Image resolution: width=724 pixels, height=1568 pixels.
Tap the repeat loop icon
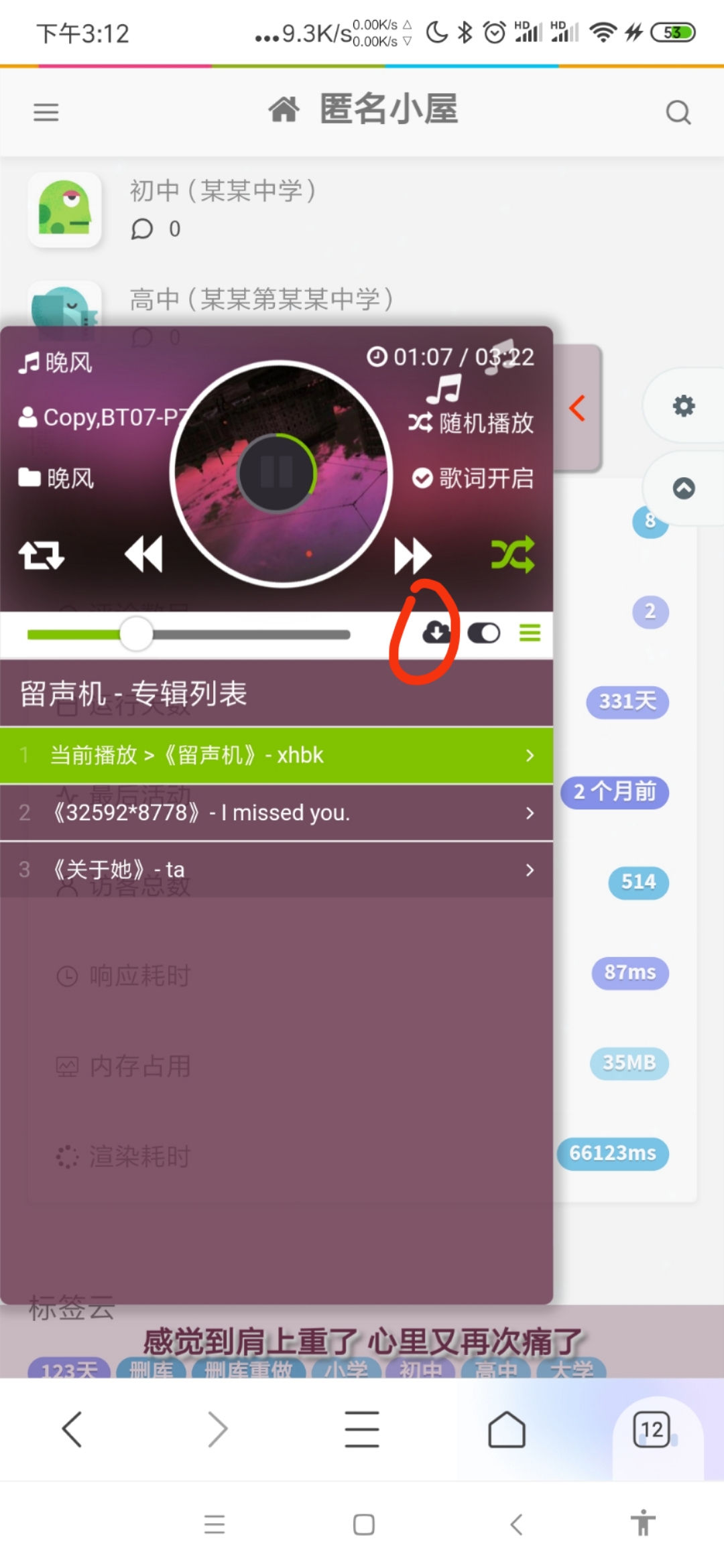(42, 556)
